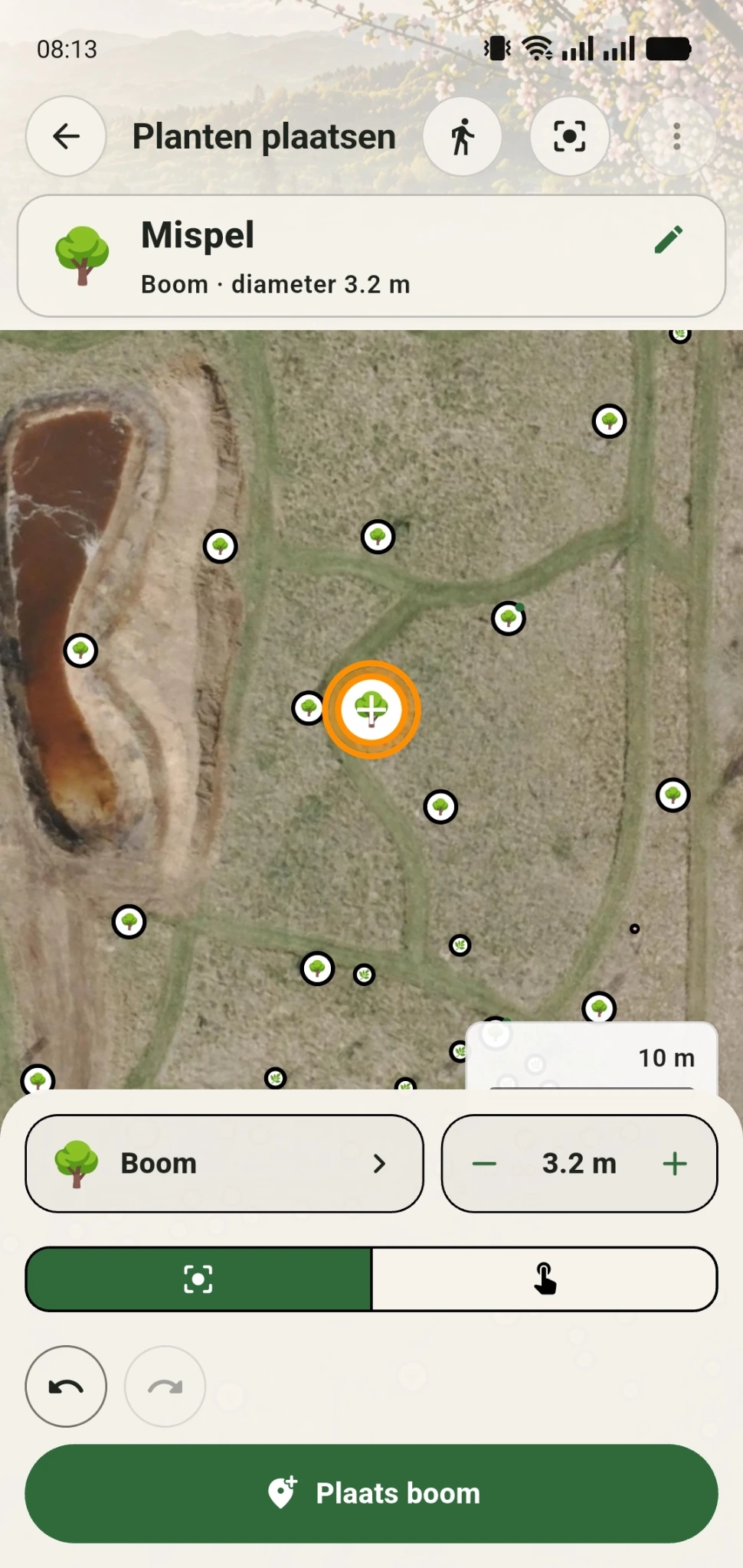This screenshot has height=1568, width=743.
Task: Switch to crosshair placement mode
Action: (x=198, y=1279)
